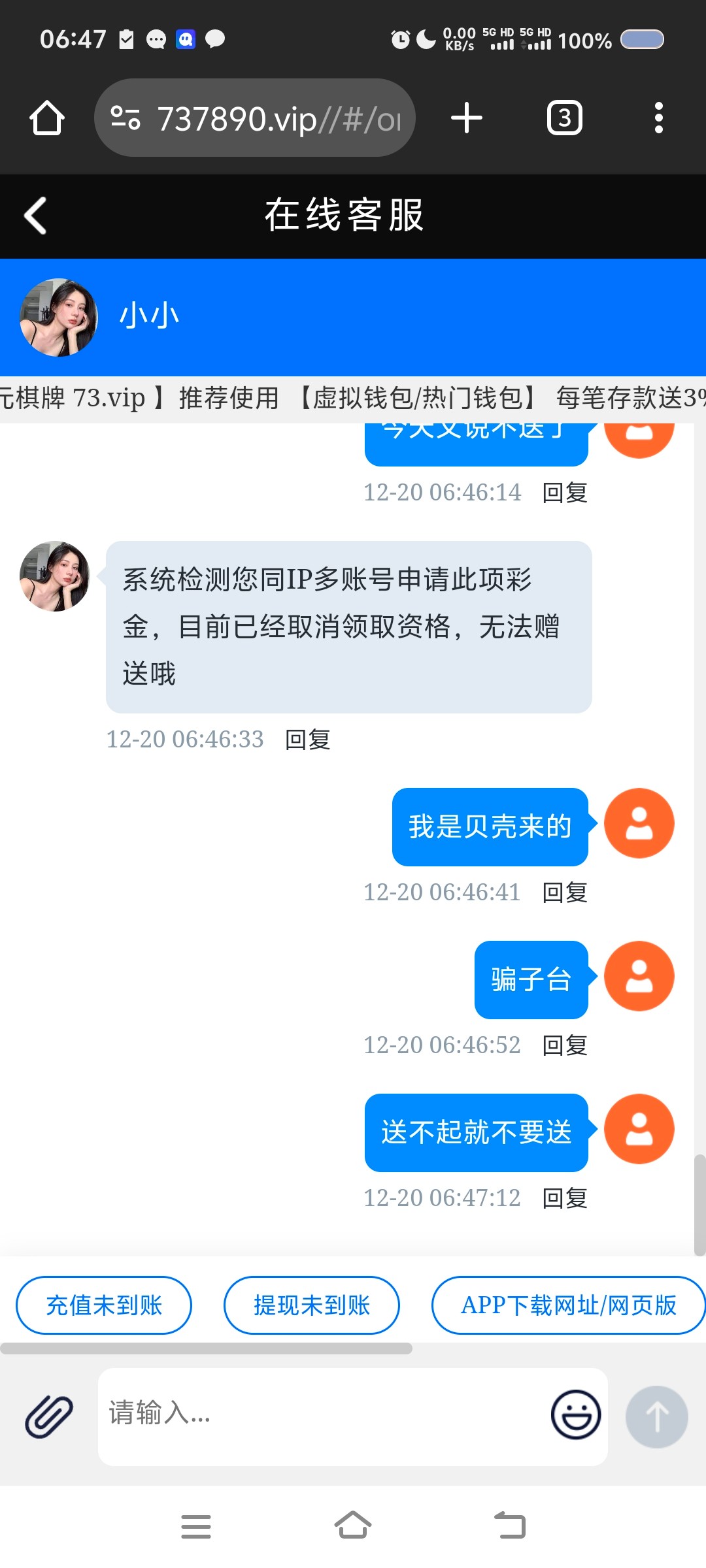Select the APP下载网址/网页版 quick option

(568, 1305)
